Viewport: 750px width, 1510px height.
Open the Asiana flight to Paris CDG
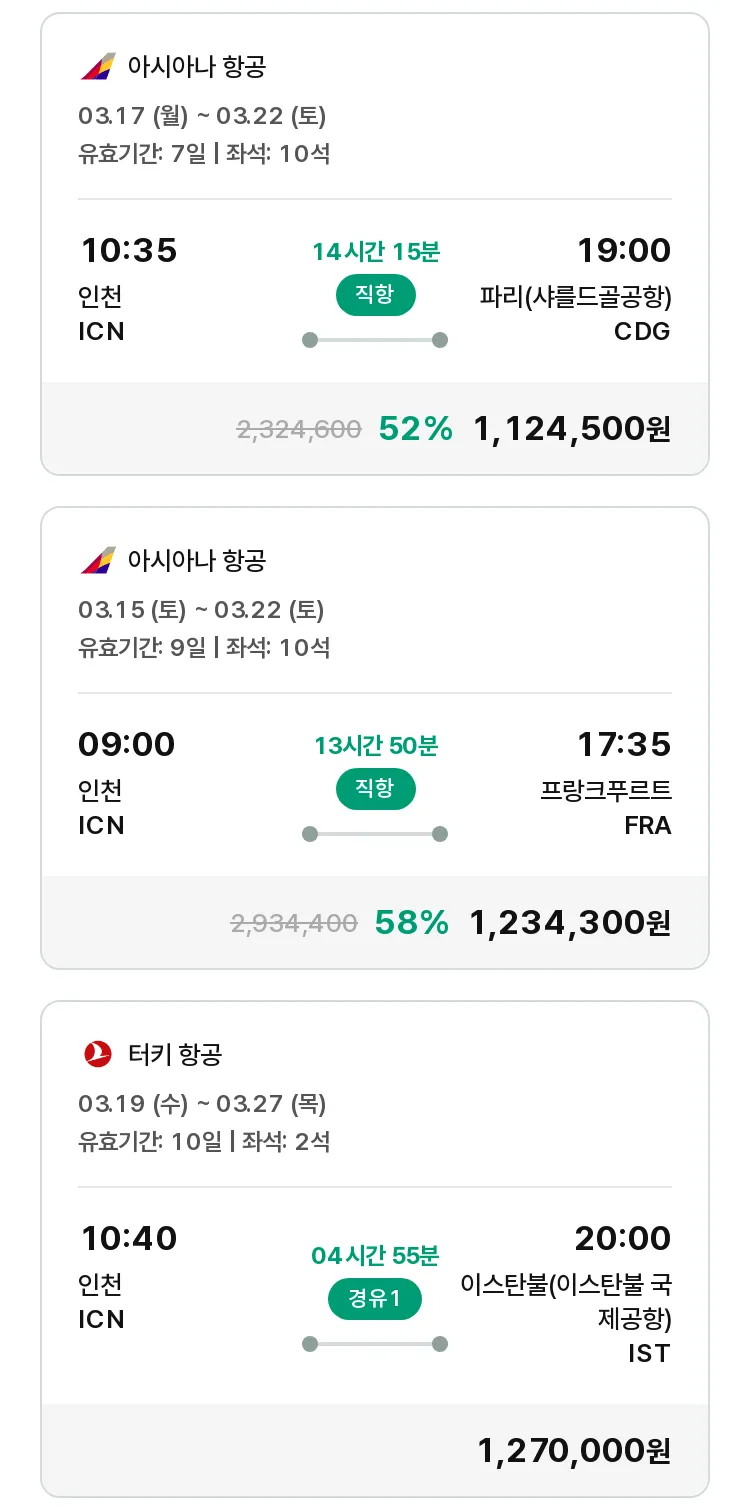click(375, 244)
